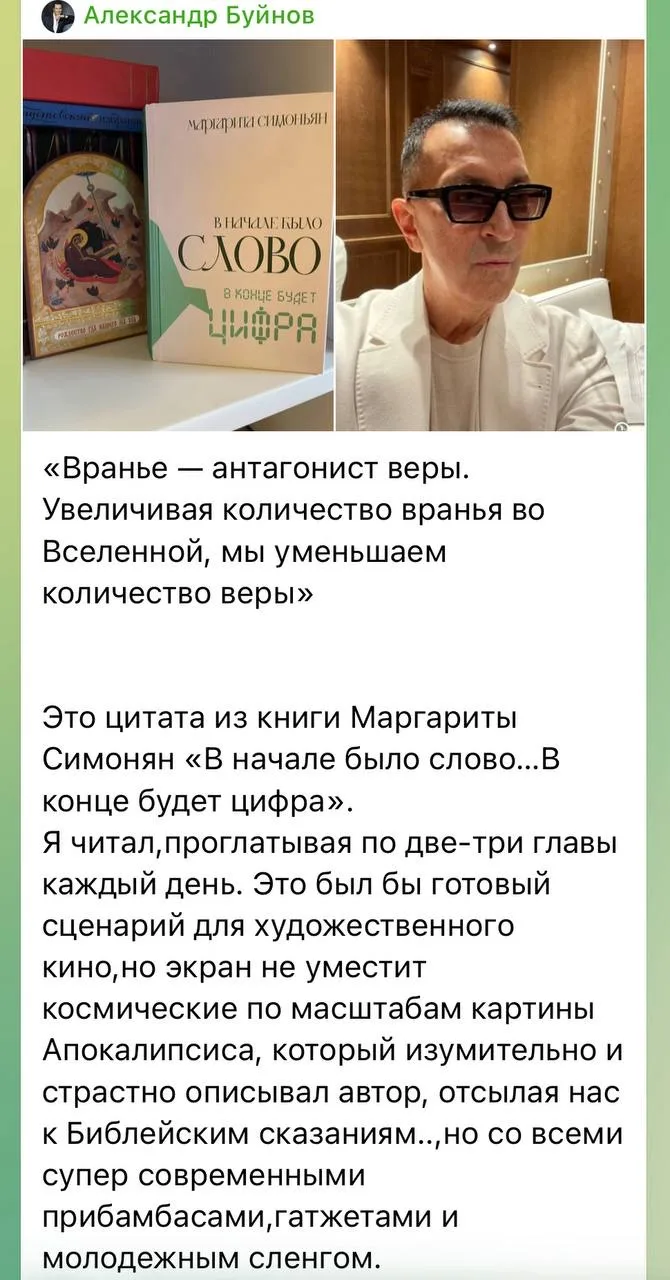View the selfie photo of man in sunglasses

[489, 236]
